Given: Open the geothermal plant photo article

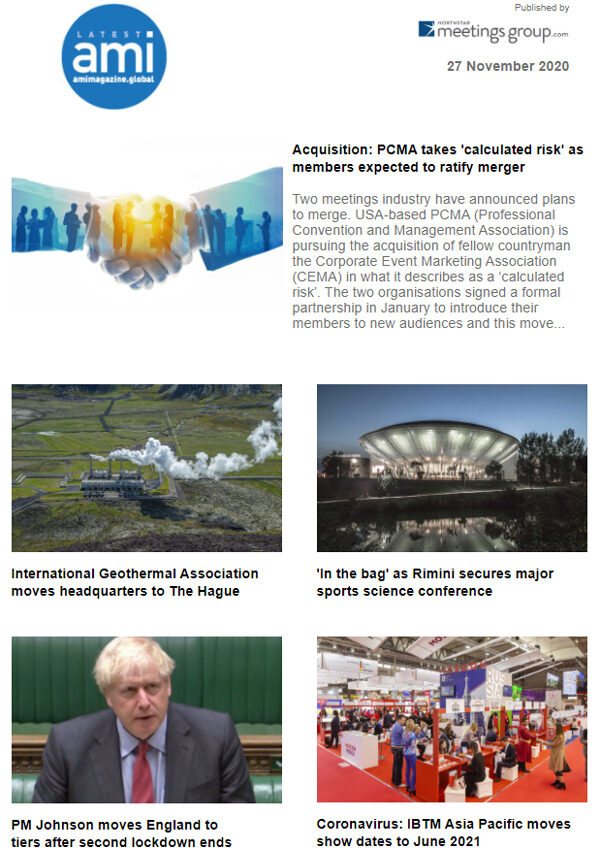Looking at the screenshot, I should 147,468.
